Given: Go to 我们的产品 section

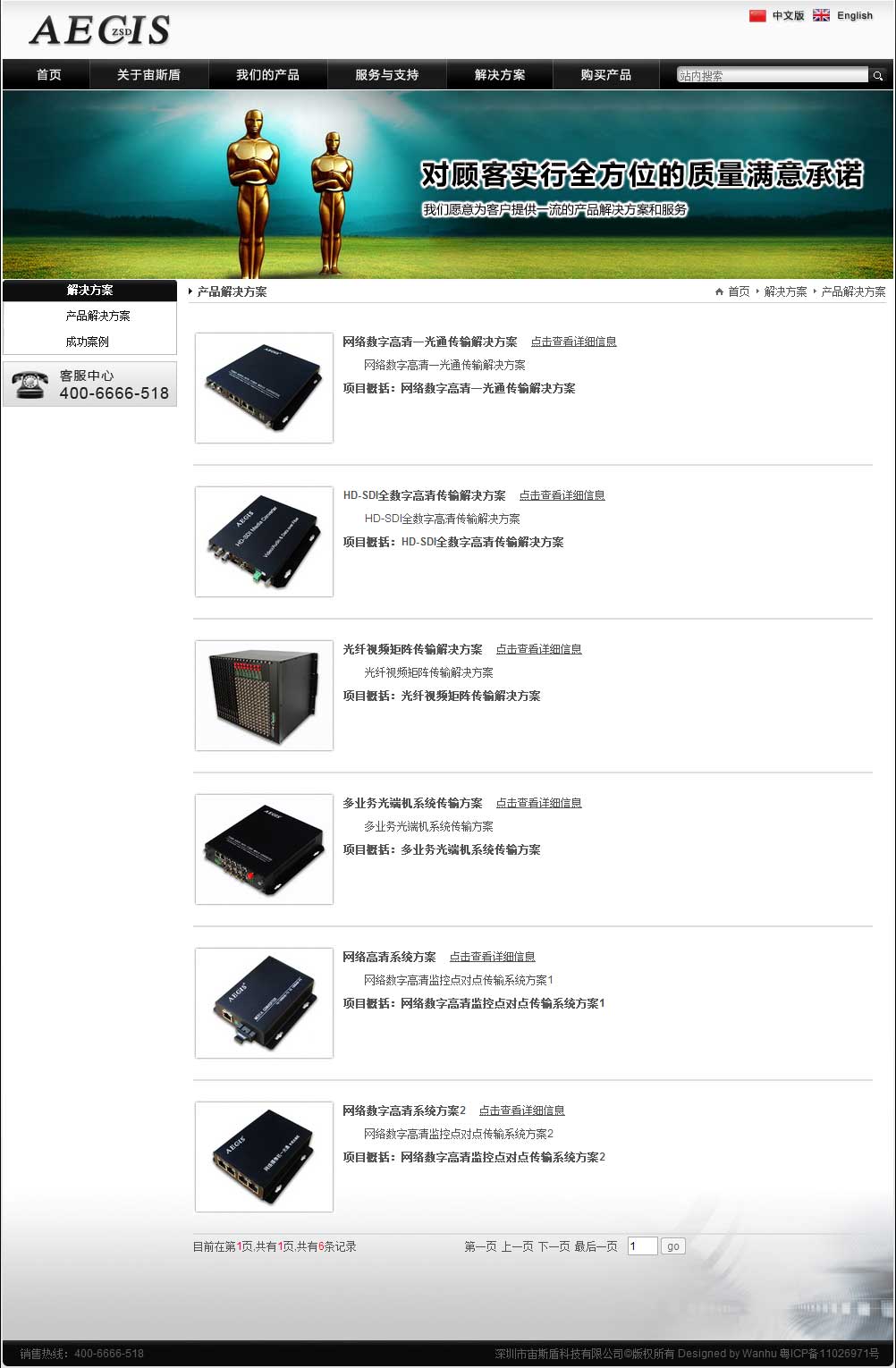Looking at the screenshot, I should (x=267, y=75).
